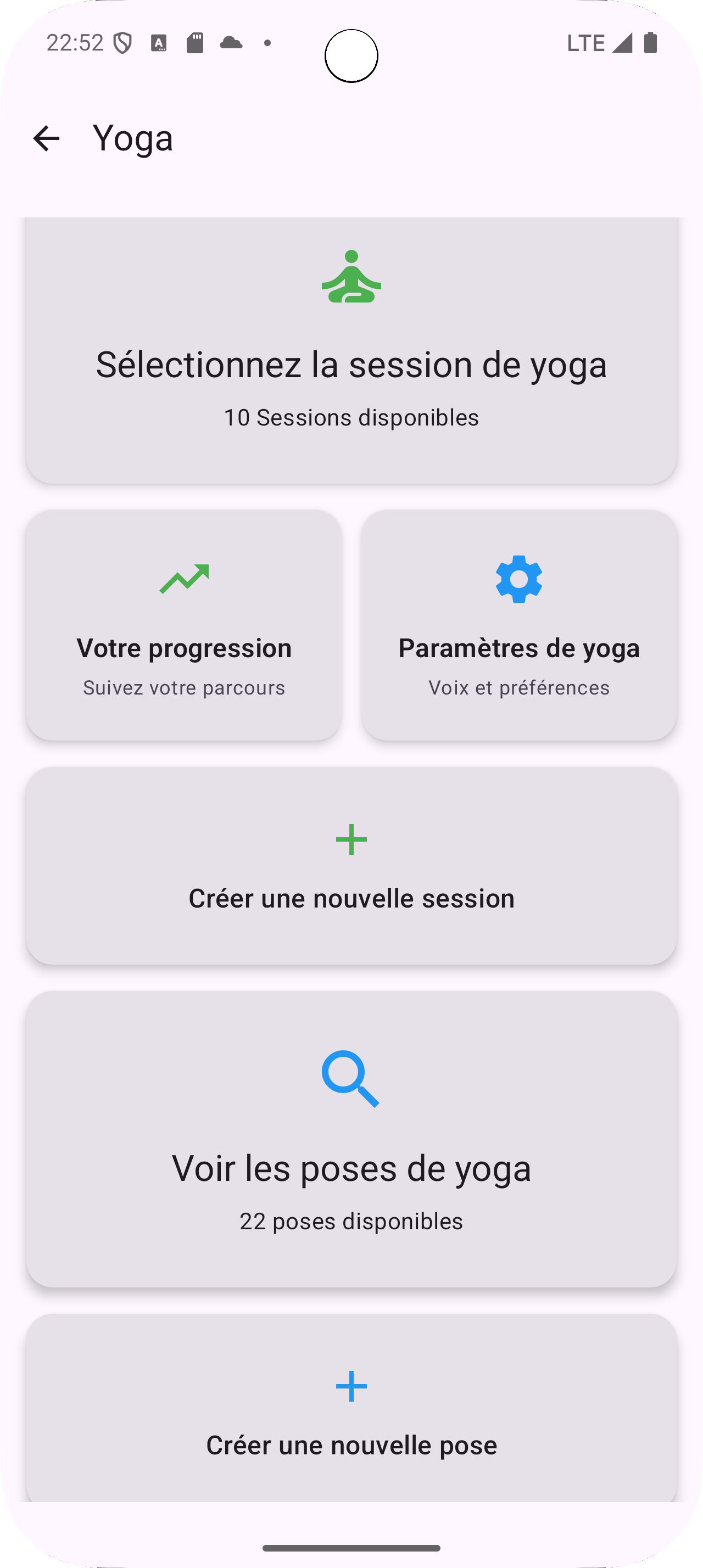The width and height of the screenshot is (703, 1568).
Task: Click the blue plus icon for new pose
Action: pos(352,1387)
